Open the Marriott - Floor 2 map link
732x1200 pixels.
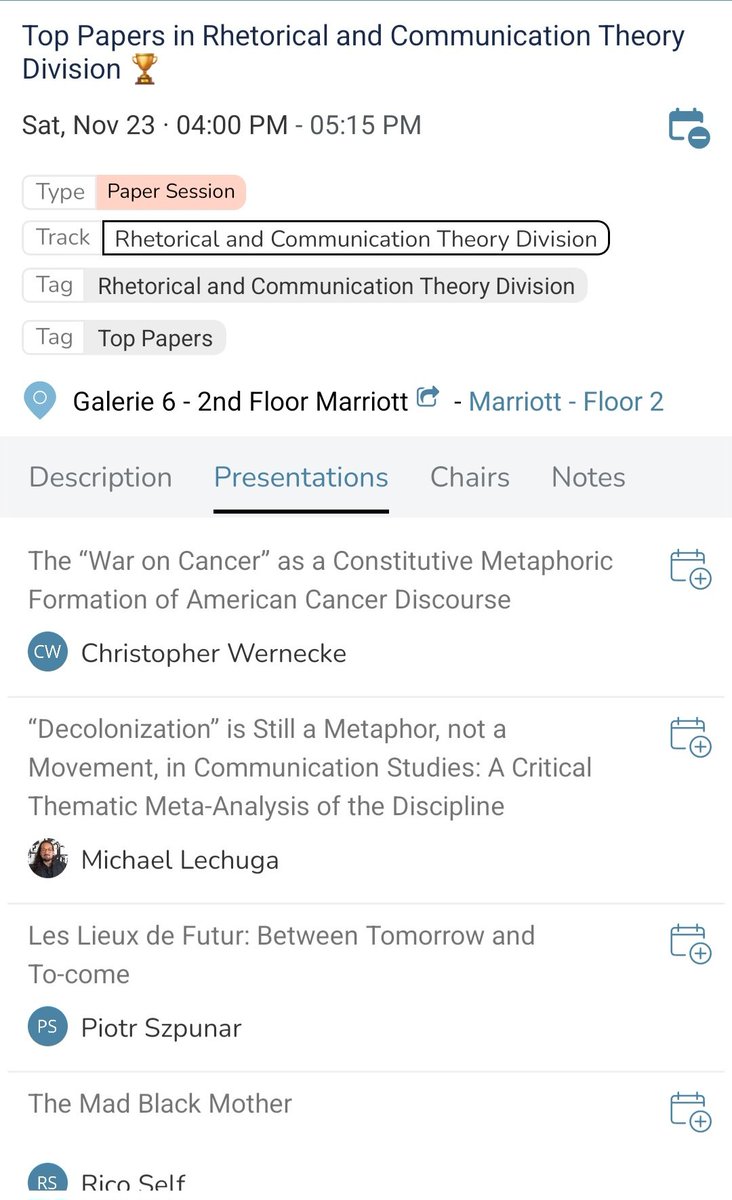tap(566, 402)
